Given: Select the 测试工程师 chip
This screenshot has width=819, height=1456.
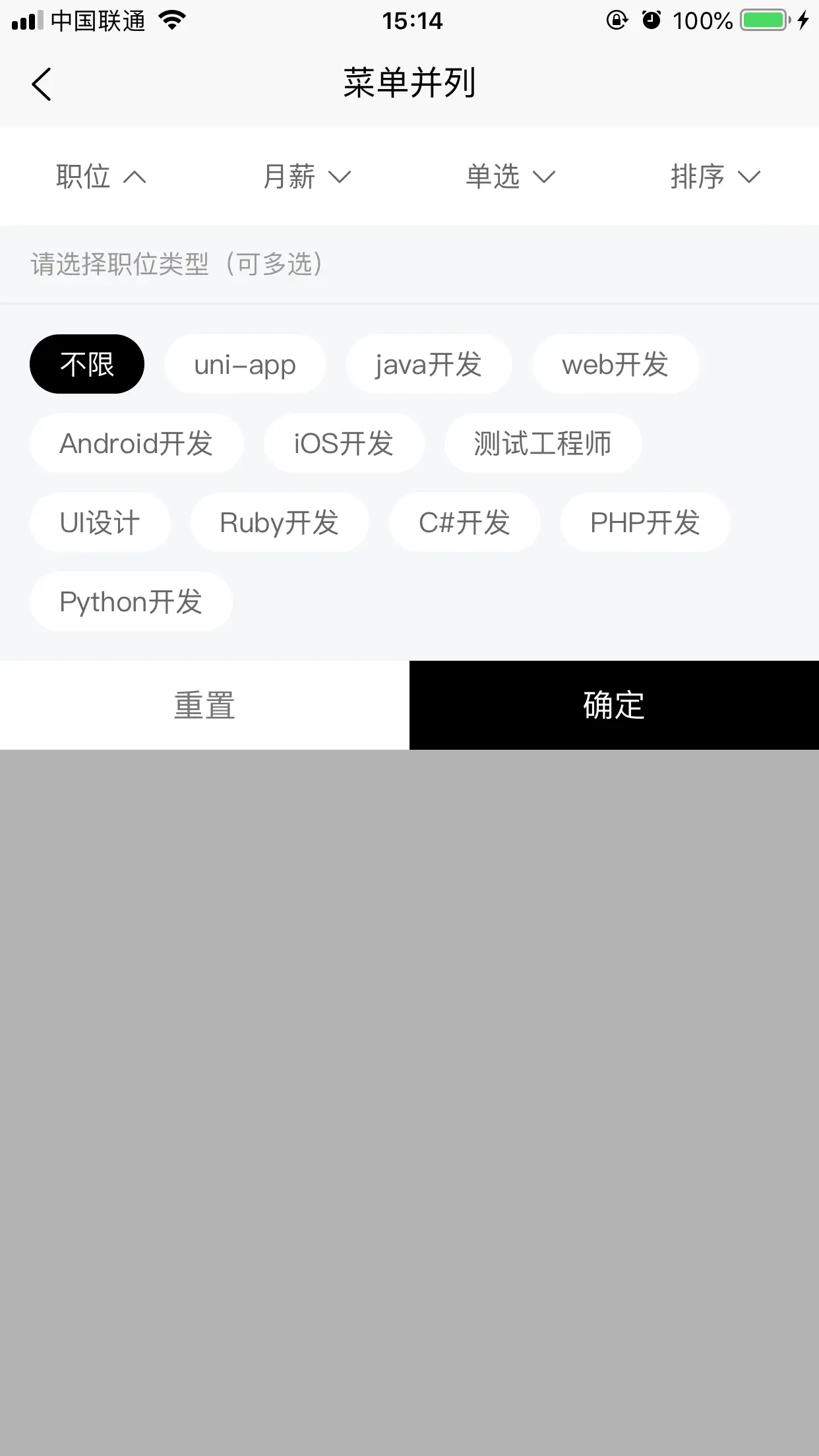Looking at the screenshot, I should pos(543,443).
